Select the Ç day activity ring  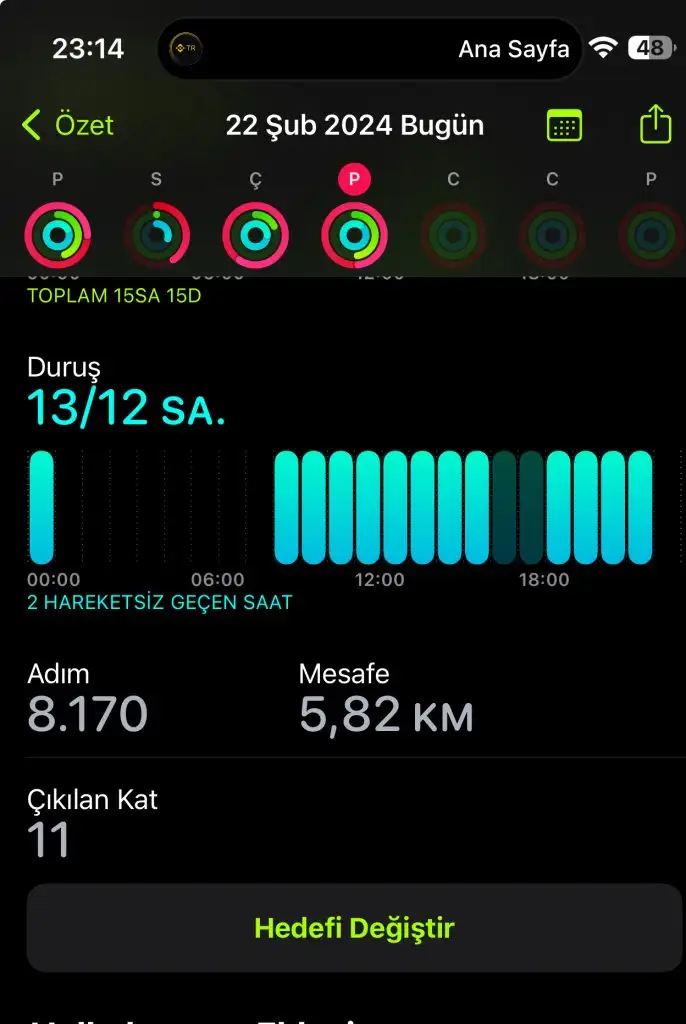coord(255,234)
